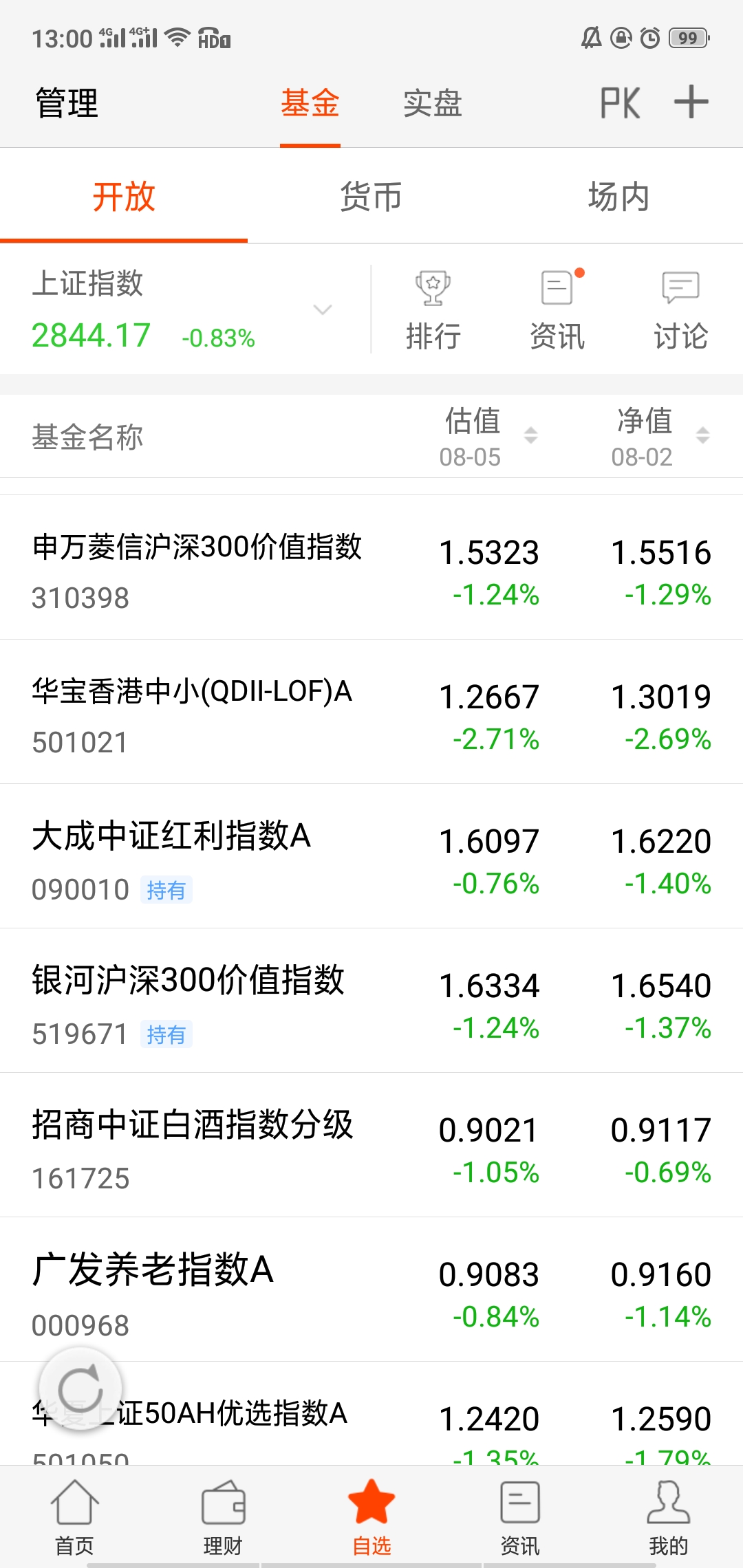The width and height of the screenshot is (743, 1568).
Task: Open the PK fund comparison
Action: (x=620, y=103)
